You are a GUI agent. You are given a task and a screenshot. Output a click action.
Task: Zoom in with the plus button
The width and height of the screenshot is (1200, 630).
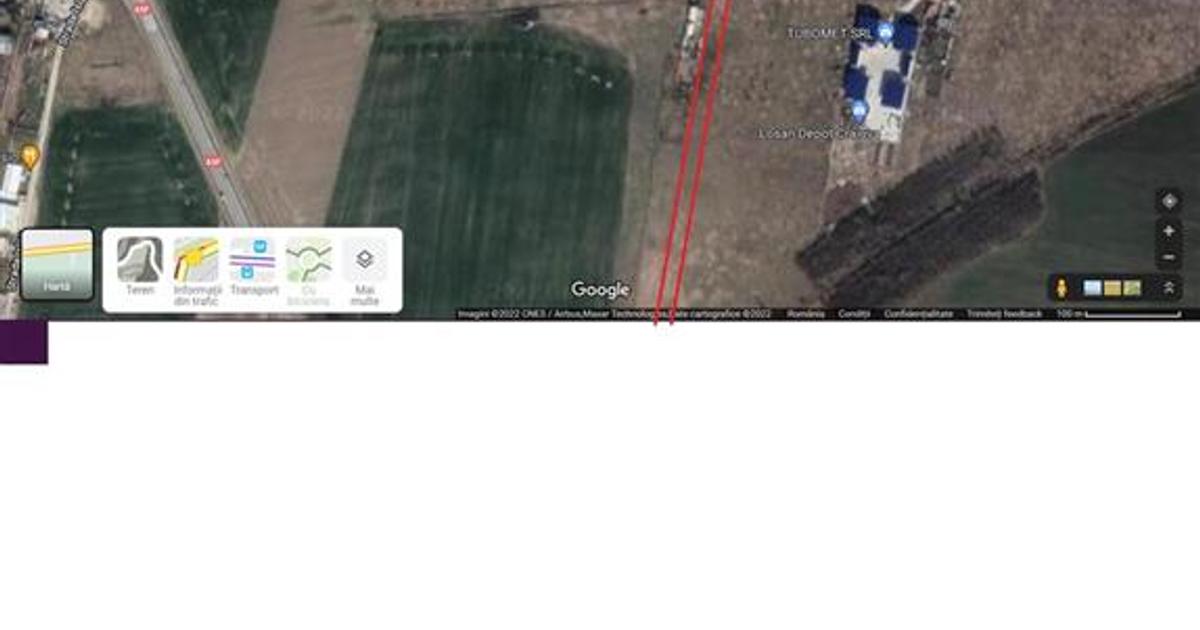[x=1169, y=232]
